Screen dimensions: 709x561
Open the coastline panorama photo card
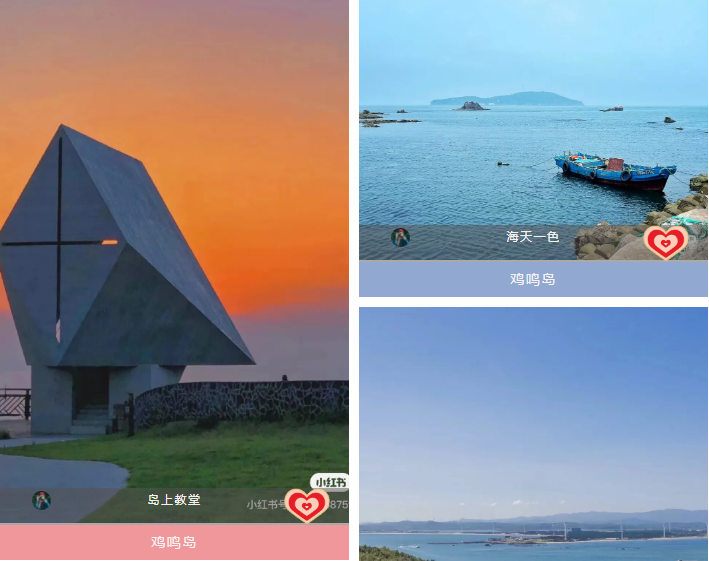click(533, 430)
